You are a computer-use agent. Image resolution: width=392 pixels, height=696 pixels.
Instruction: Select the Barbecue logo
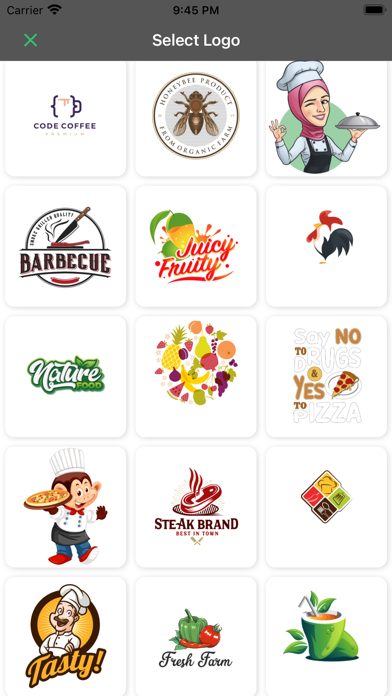(65, 246)
